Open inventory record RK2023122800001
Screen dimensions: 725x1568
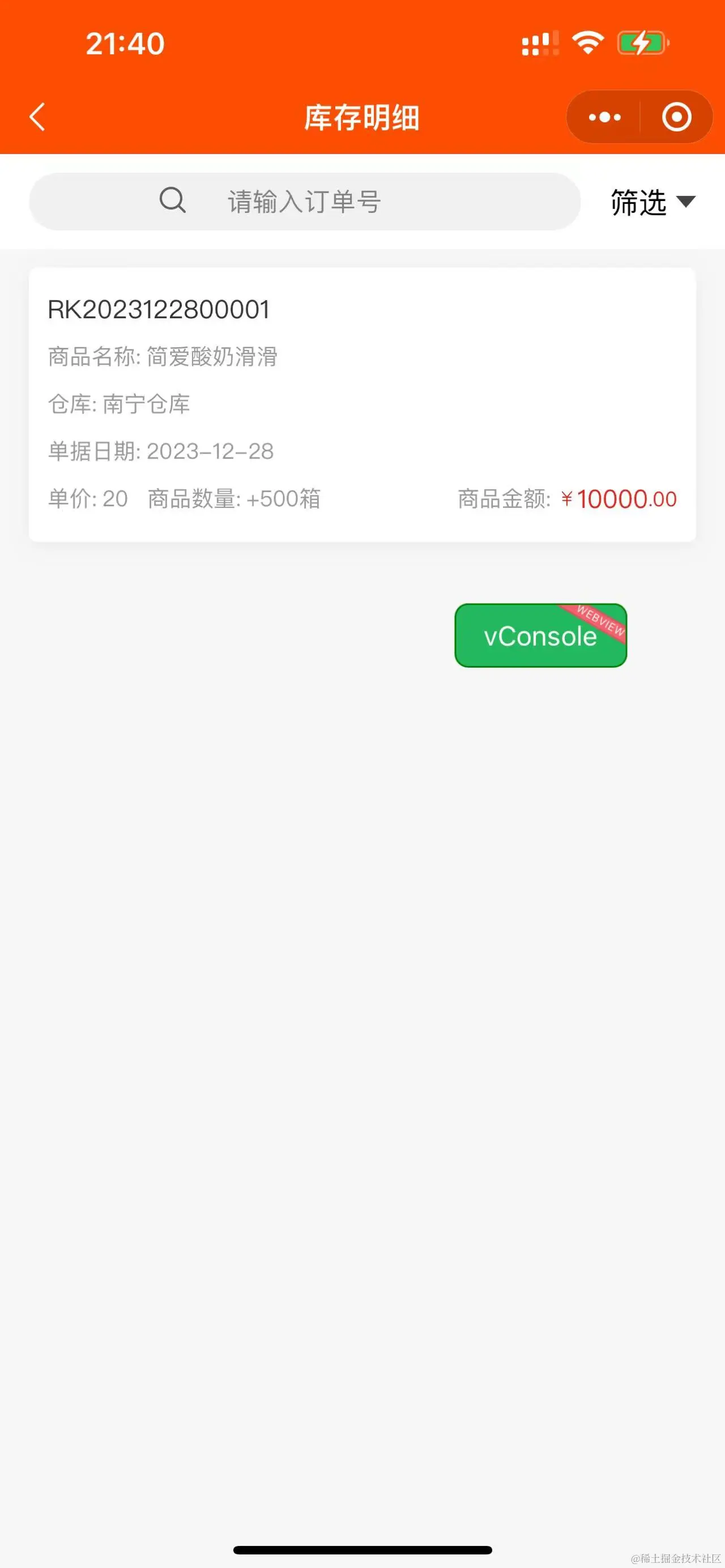click(x=361, y=404)
